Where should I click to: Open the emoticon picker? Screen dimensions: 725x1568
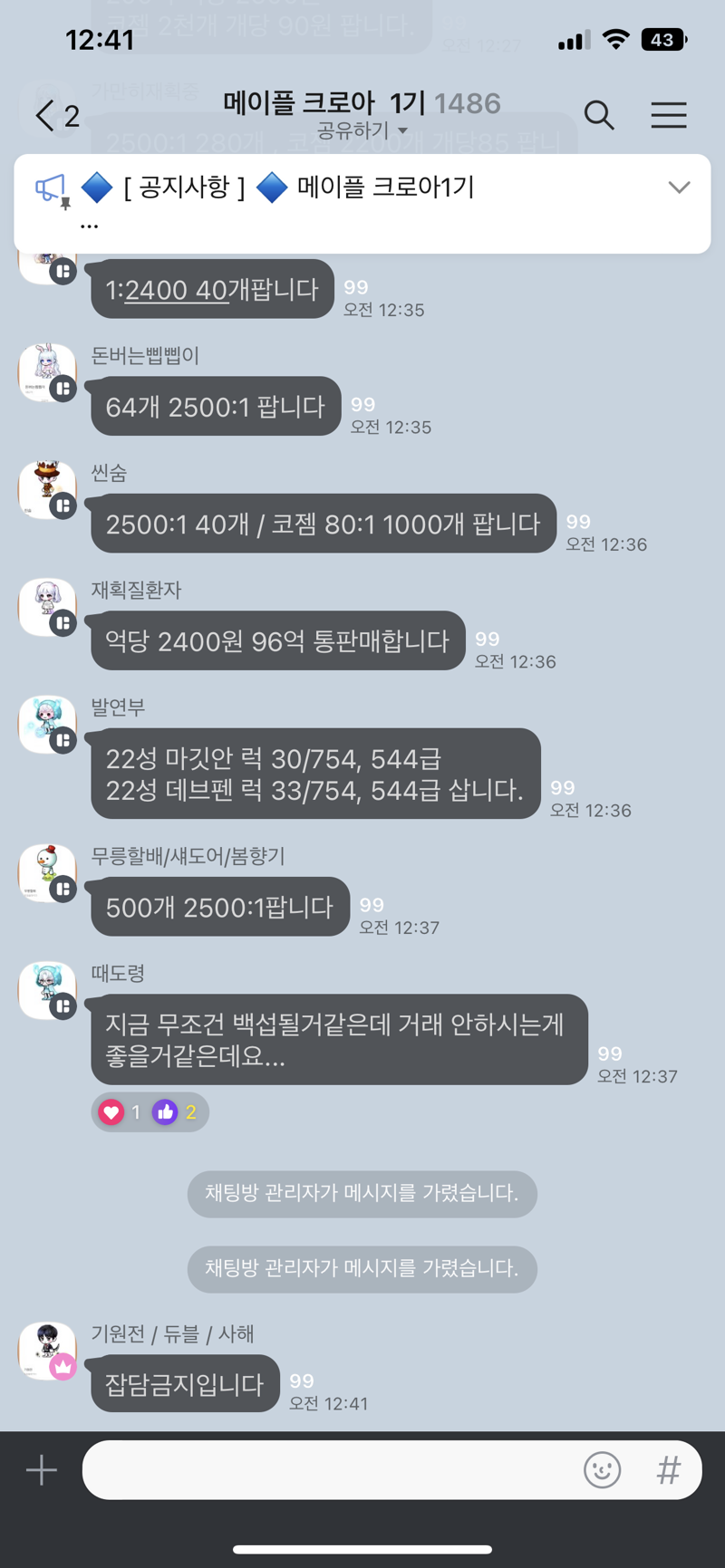click(602, 1469)
